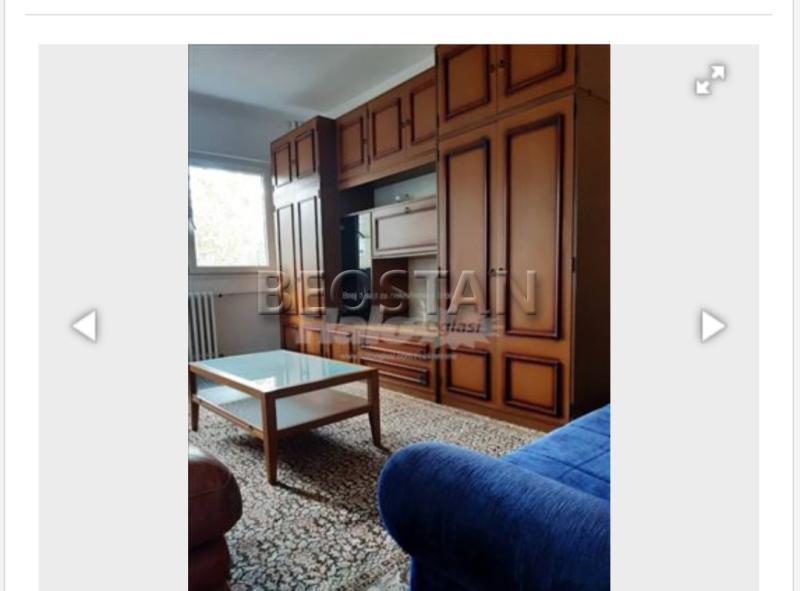The image size is (800, 591).
Task: Expand the photo to fullscreen
Action: [x=710, y=80]
